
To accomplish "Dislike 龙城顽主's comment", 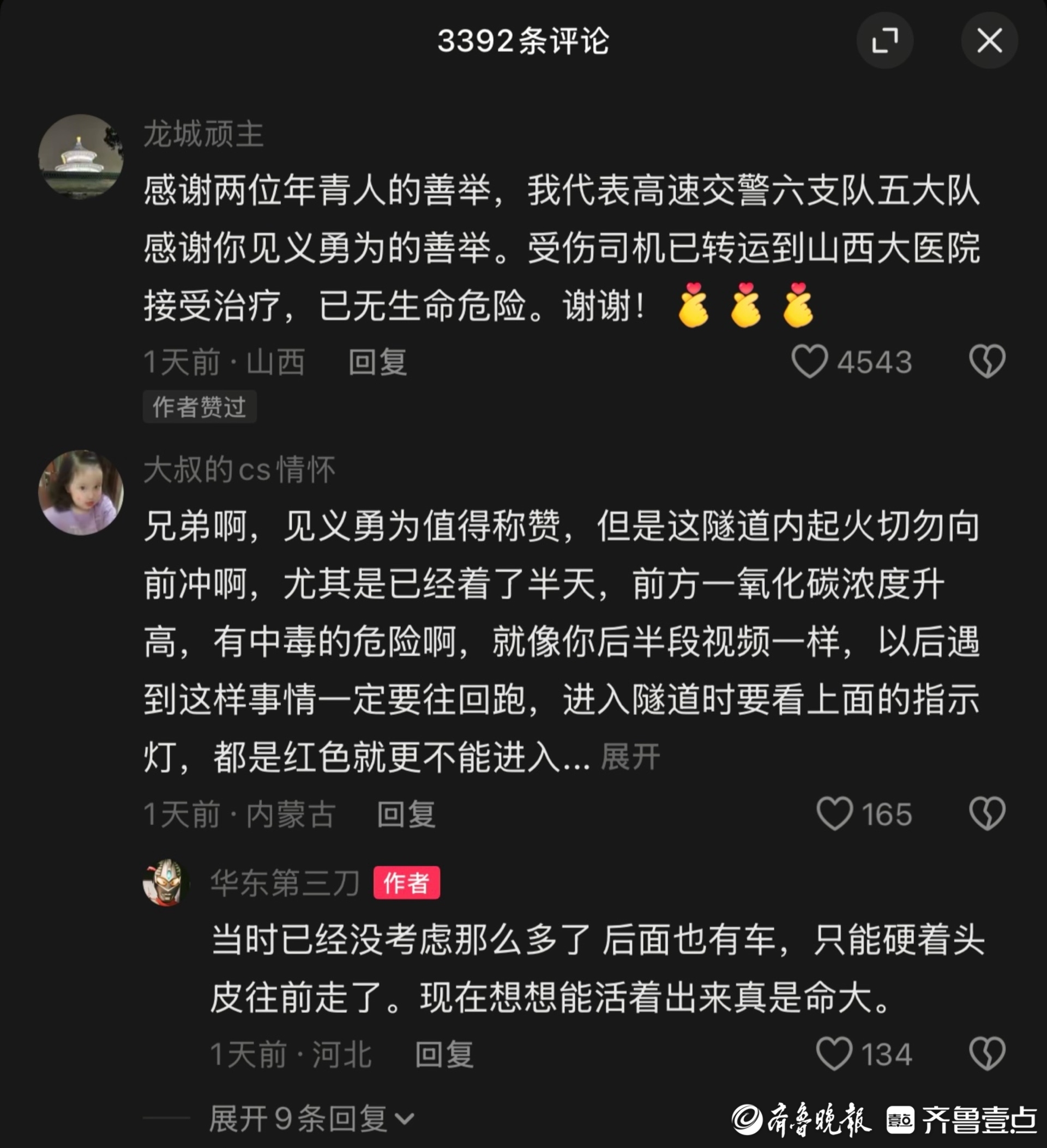I will pos(986,361).
